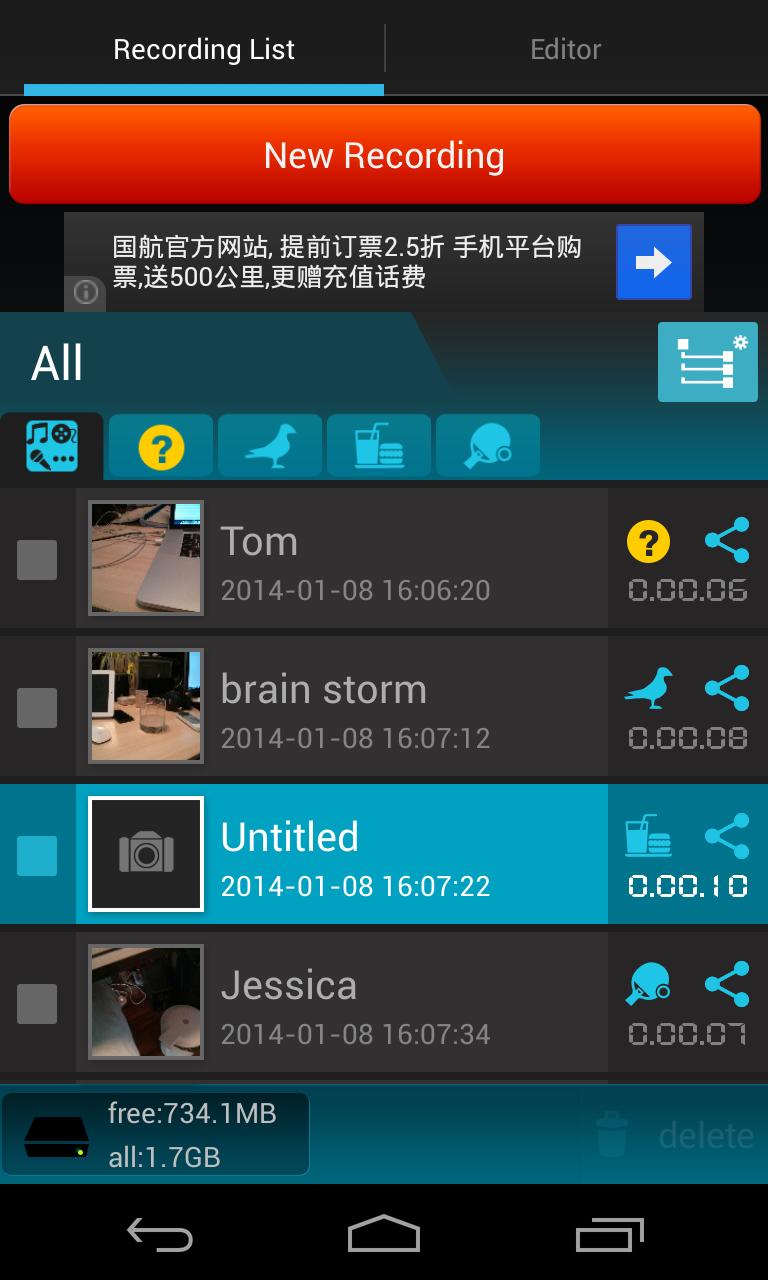Select the food and drink category icon

pos(378,445)
